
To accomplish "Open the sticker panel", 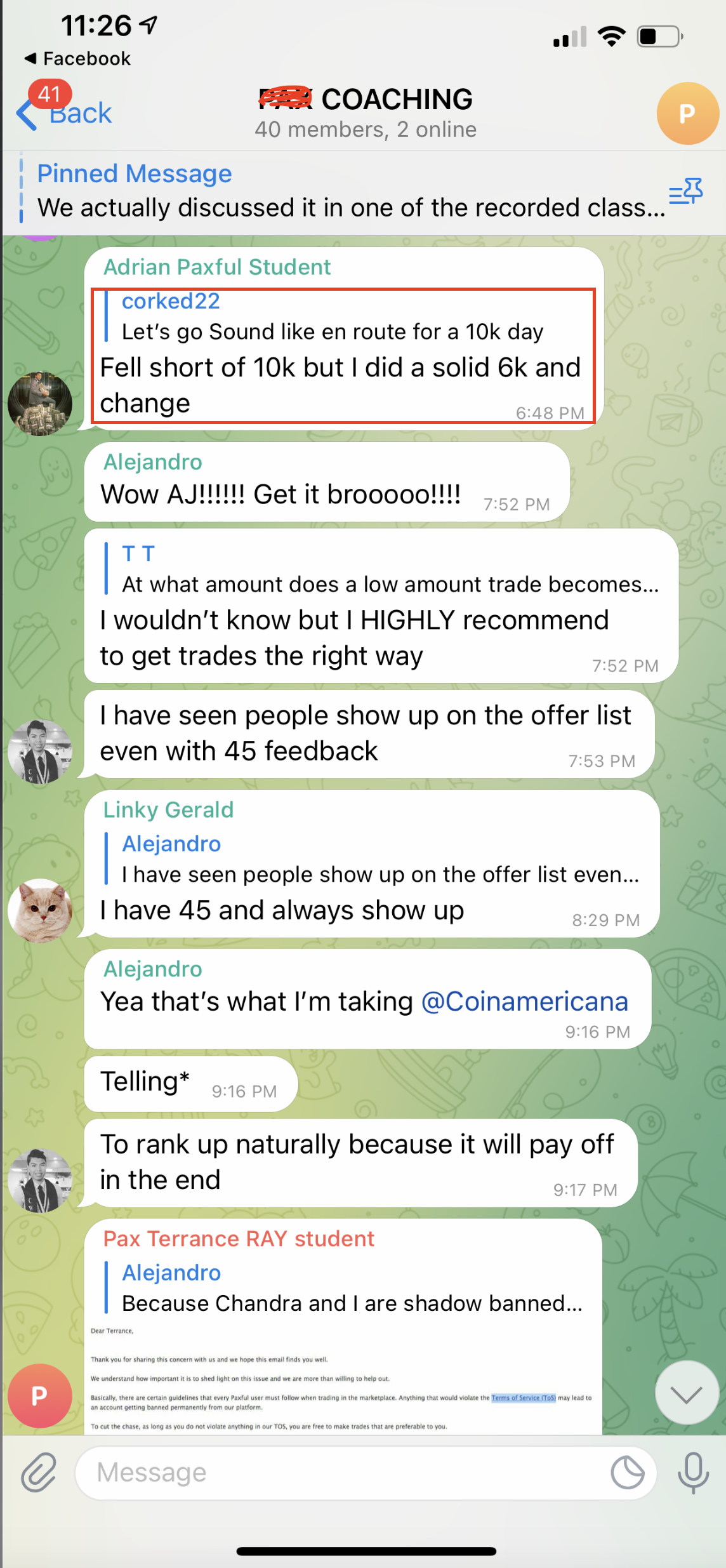I will click(x=627, y=1472).
